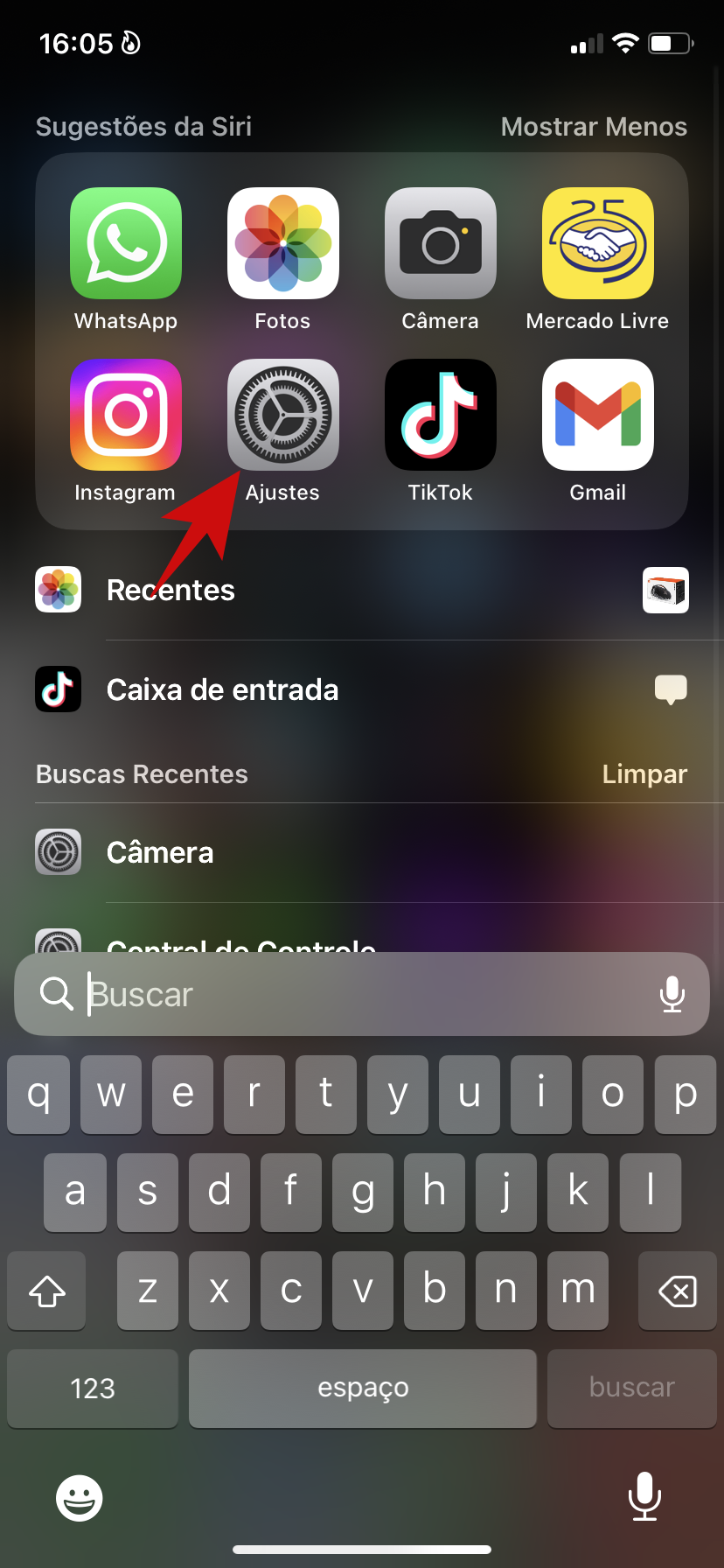This screenshot has width=724, height=1568.
Task: Open WhatsApp from Siri suggestions
Action: 126,243
